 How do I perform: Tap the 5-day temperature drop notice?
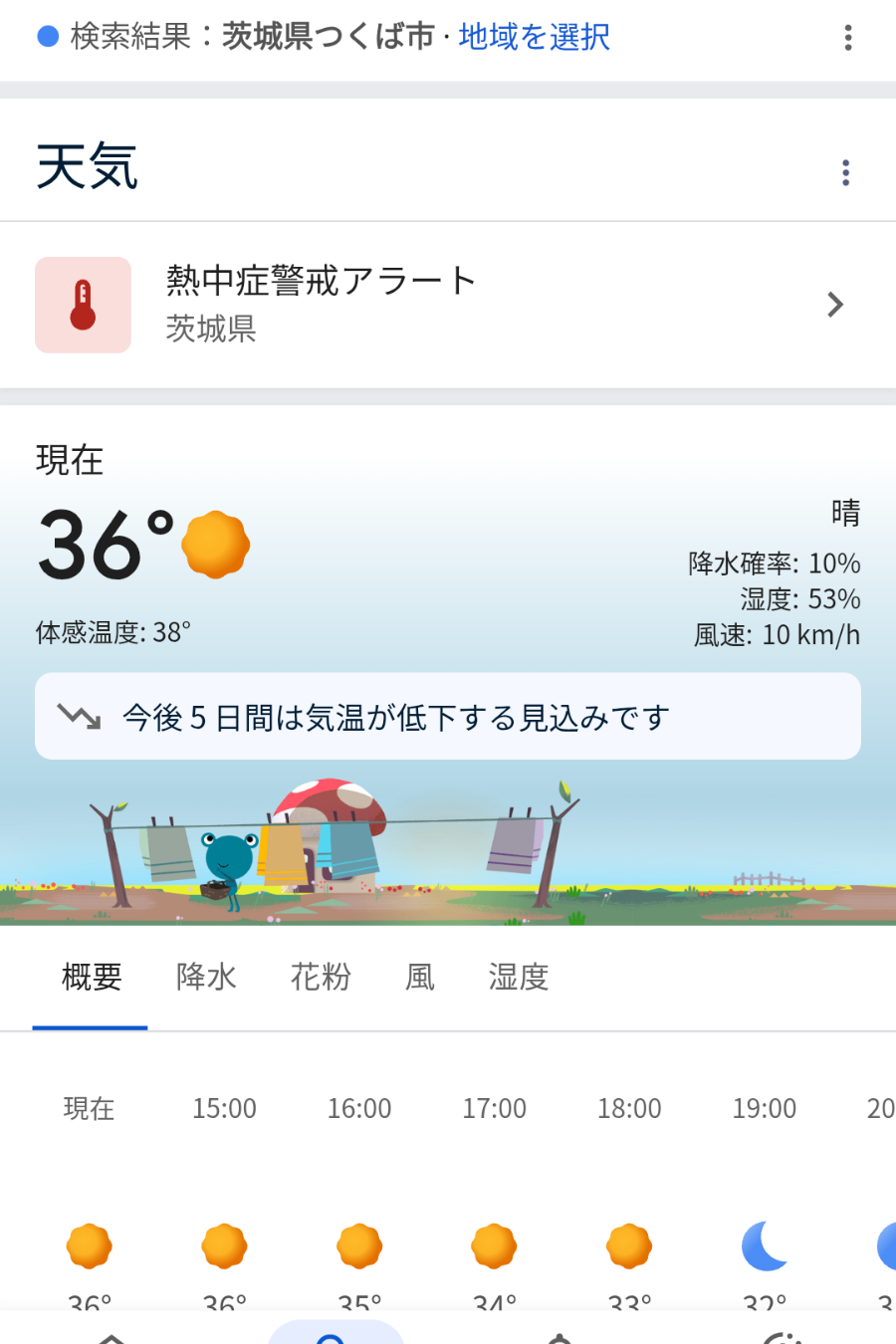448,717
